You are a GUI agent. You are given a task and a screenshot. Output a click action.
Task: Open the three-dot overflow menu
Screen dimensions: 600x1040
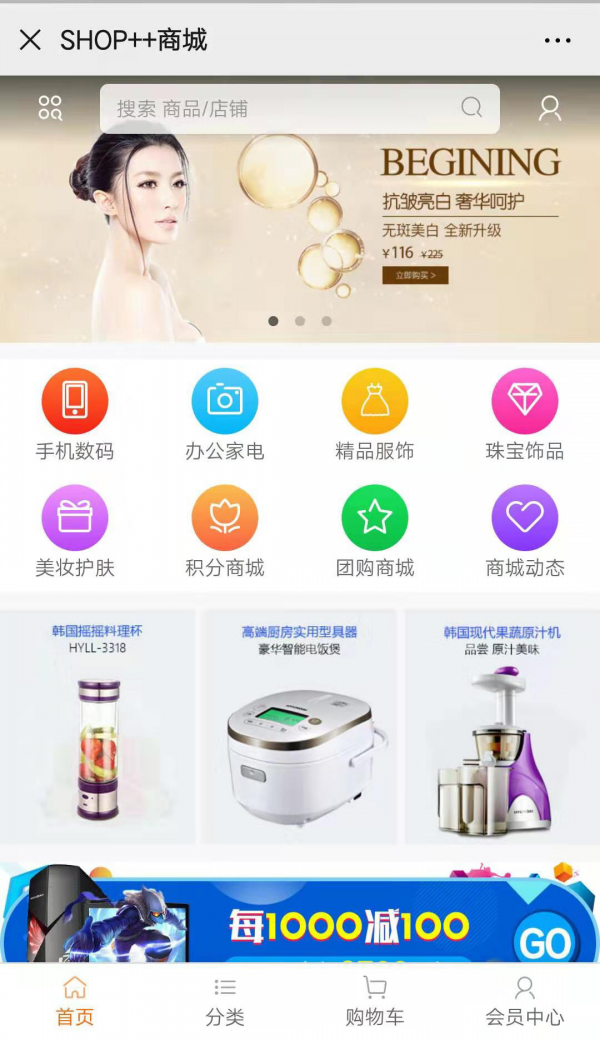coord(557,41)
